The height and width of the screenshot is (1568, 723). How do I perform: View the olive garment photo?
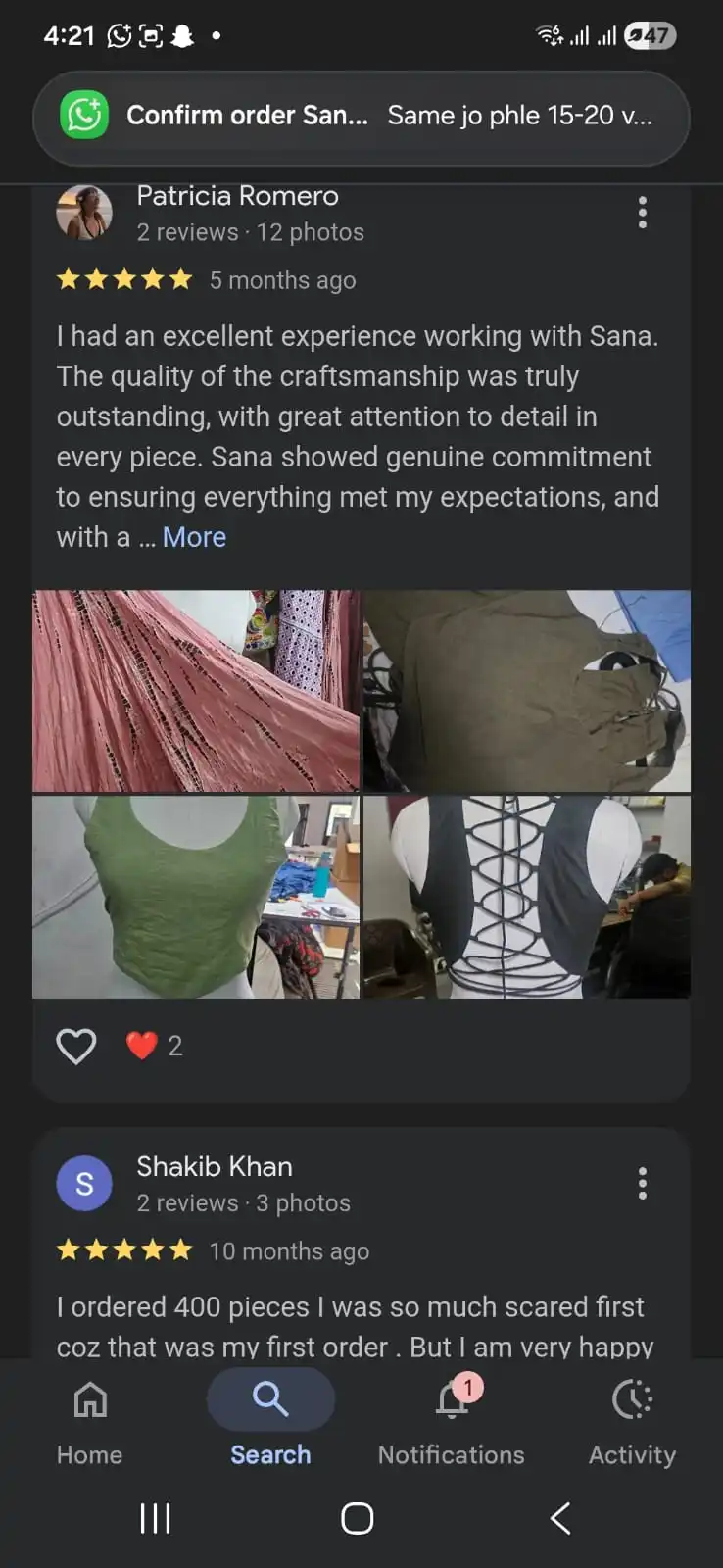[x=527, y=691]
